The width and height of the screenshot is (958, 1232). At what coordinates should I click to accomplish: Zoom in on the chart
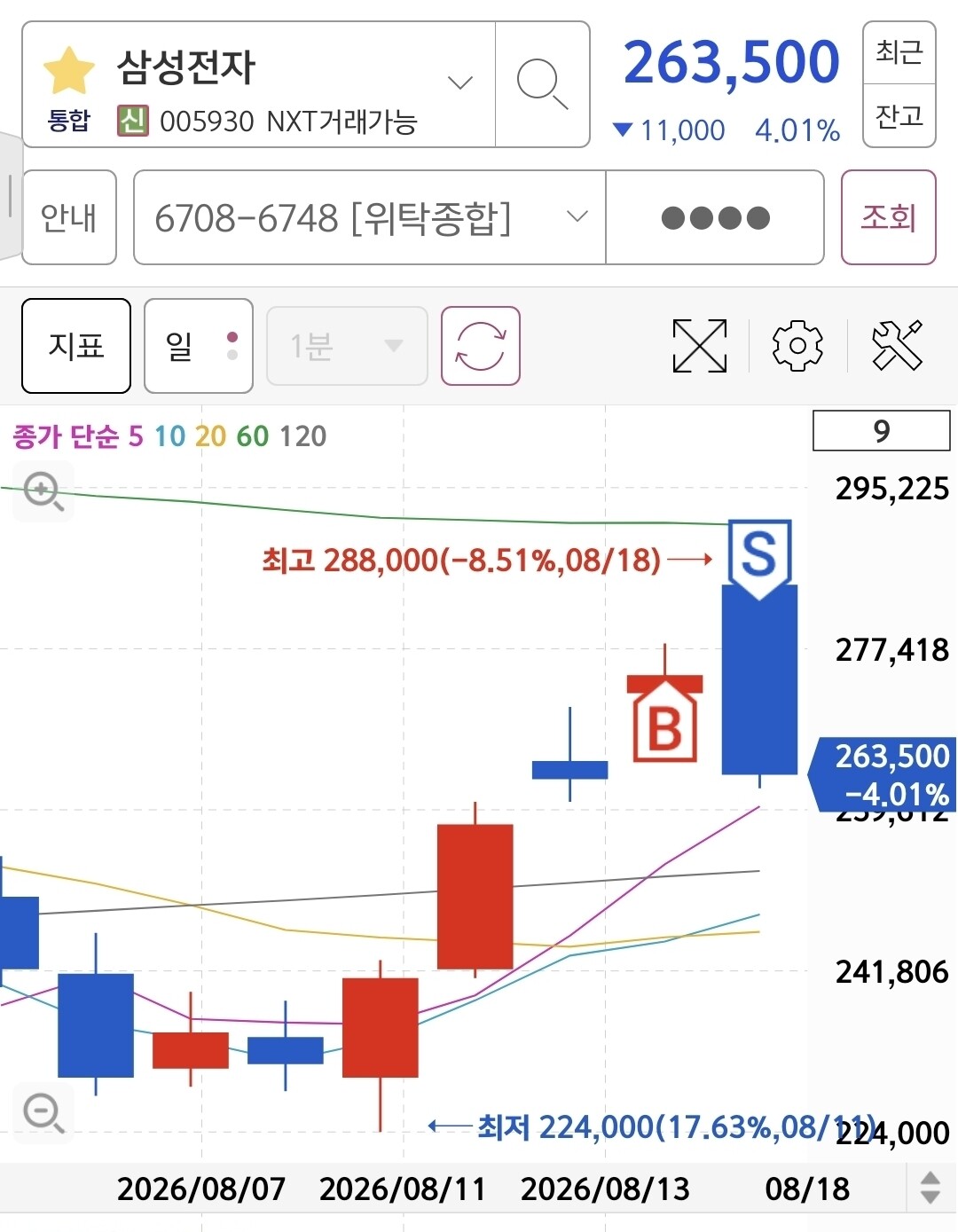(x=43, y=491)
